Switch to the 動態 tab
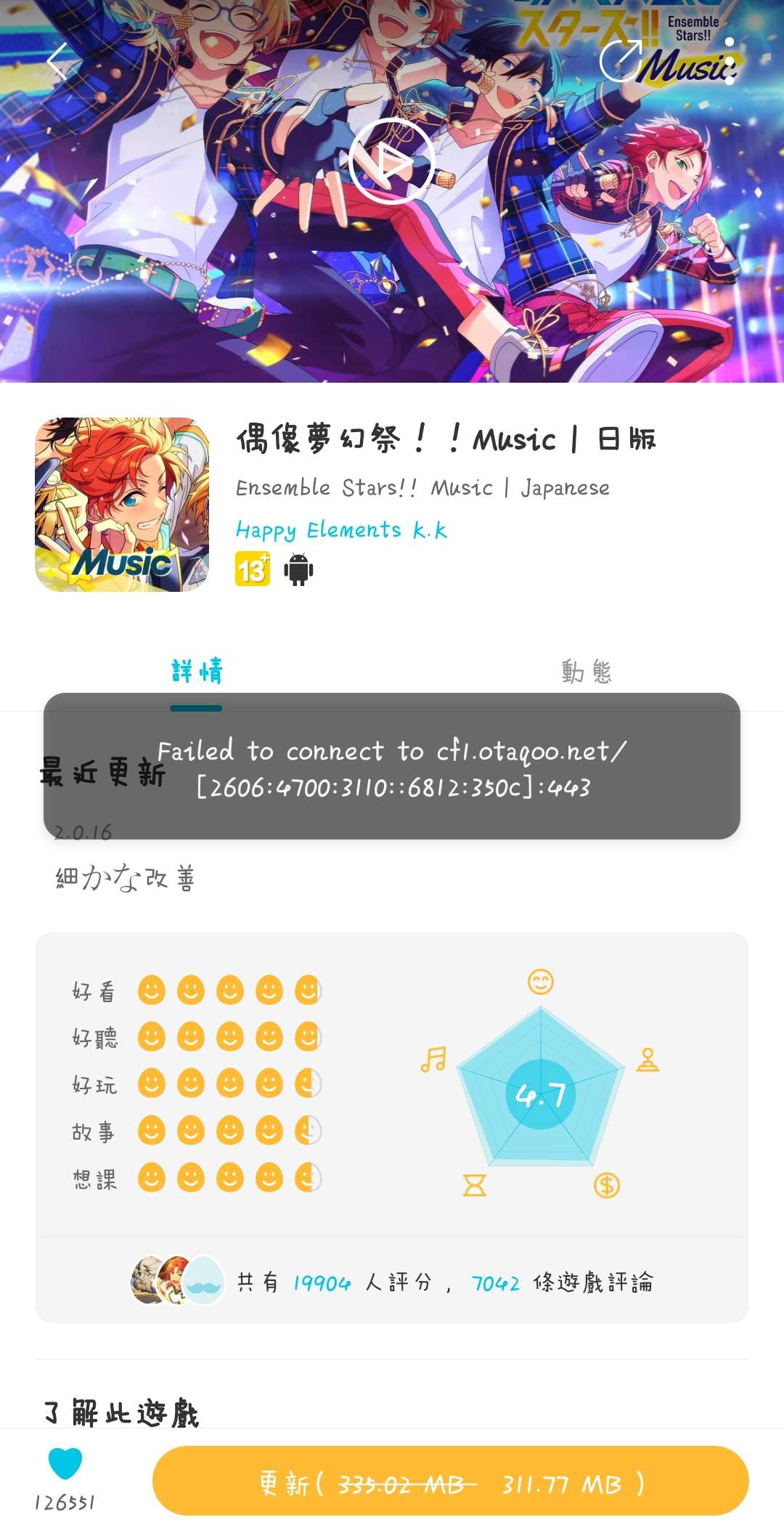Screen dimensions: 784x1533 pos(587,671)
